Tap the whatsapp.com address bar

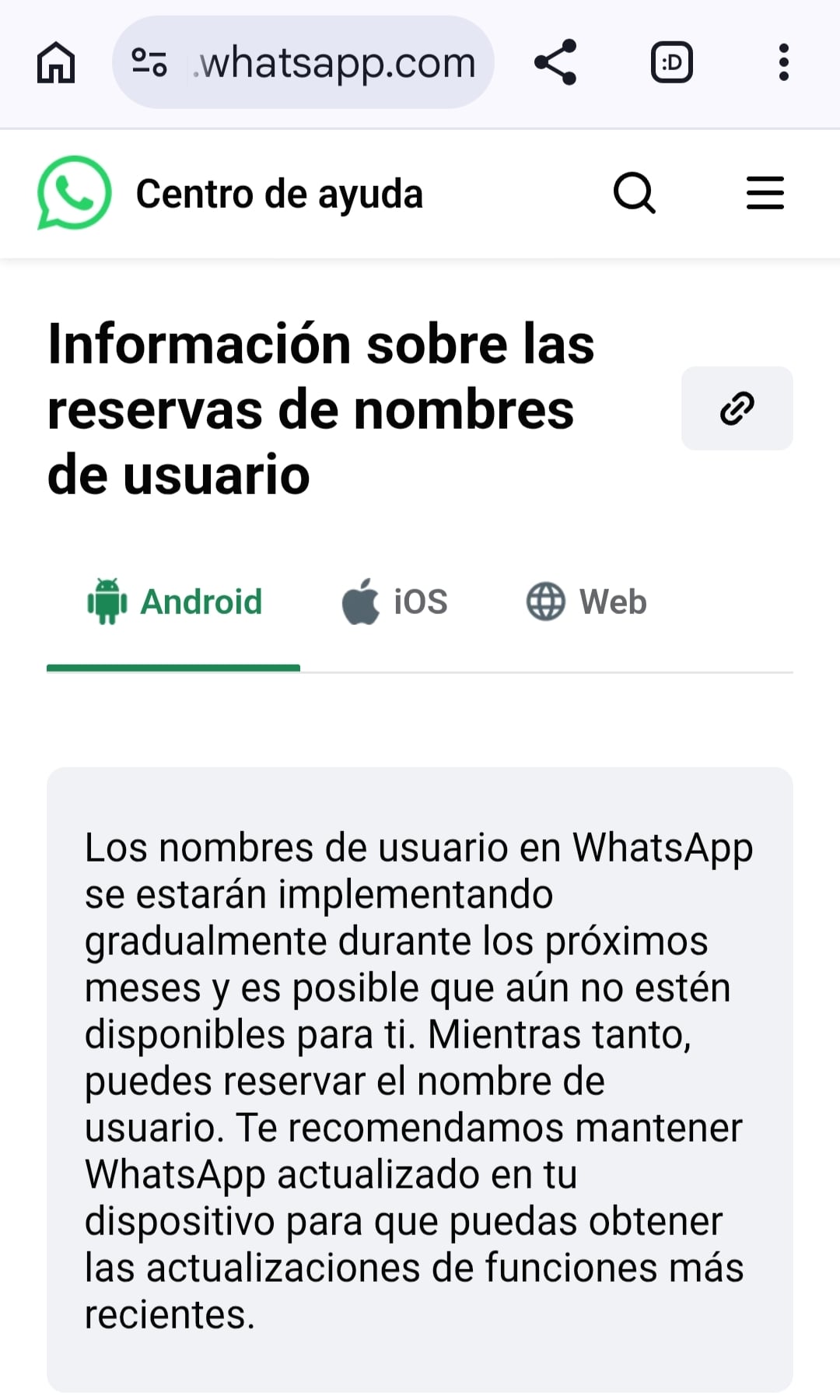pos(303,62)
